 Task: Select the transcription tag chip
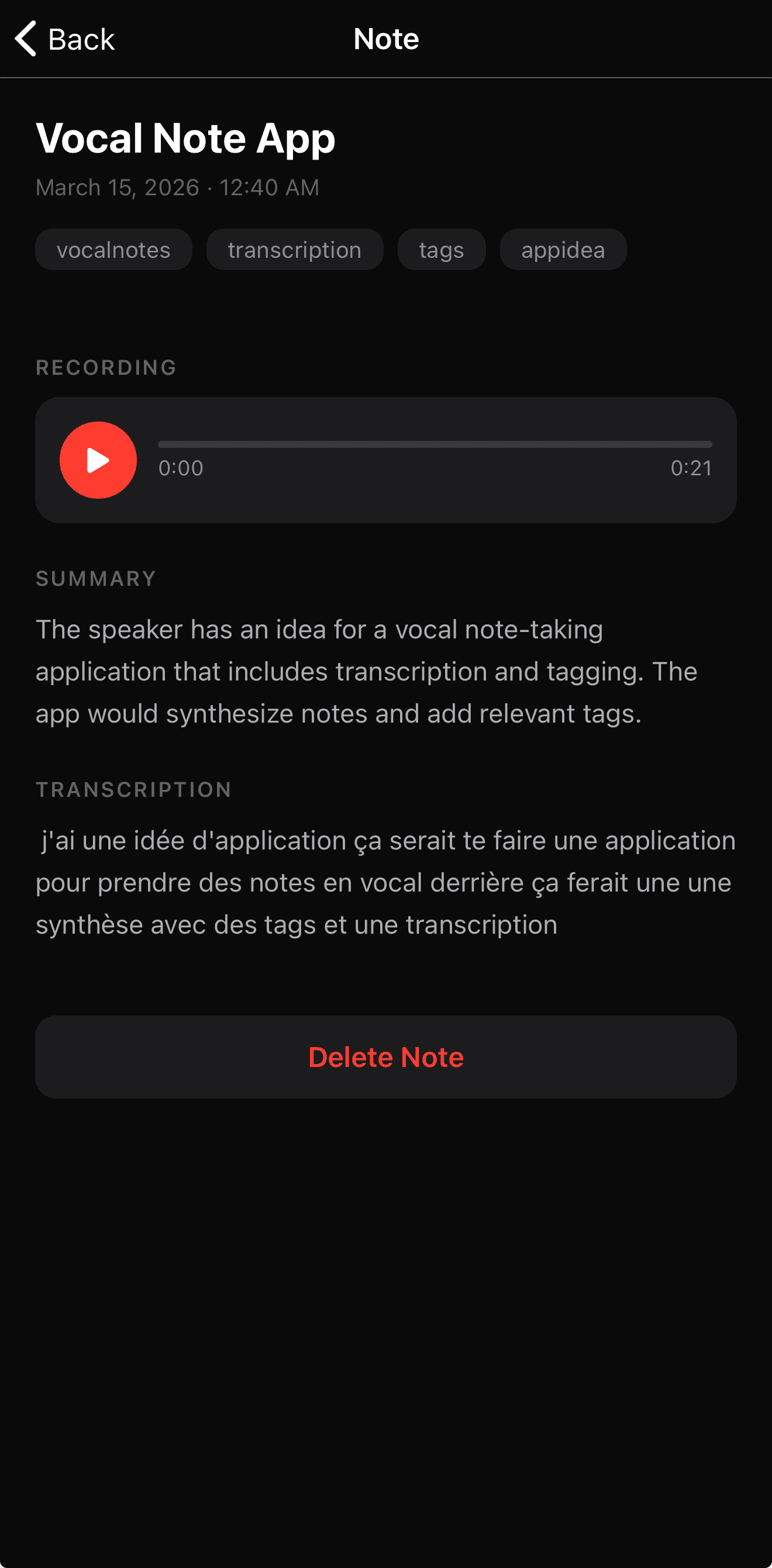294,250
